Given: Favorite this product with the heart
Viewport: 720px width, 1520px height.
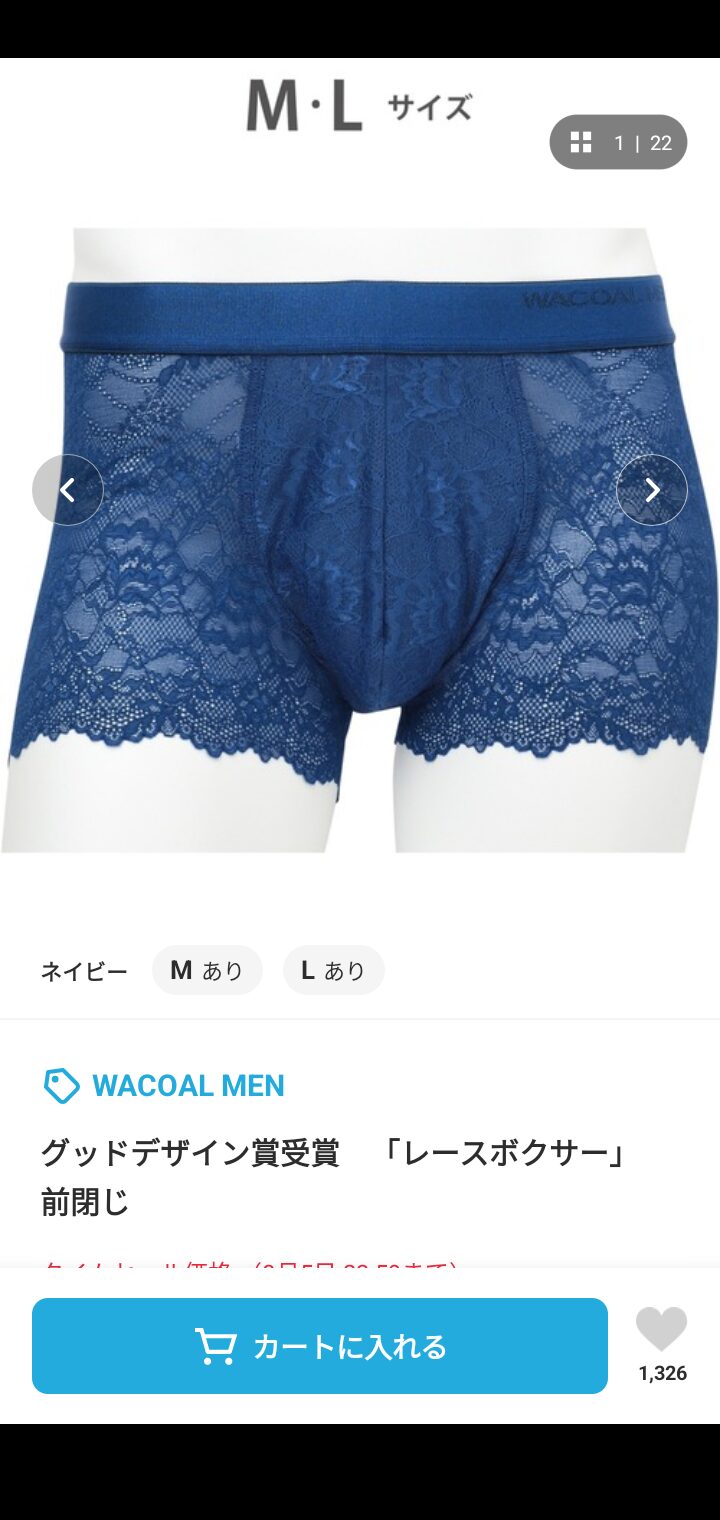Looking at the screenshot, I should coord(662,1330).
